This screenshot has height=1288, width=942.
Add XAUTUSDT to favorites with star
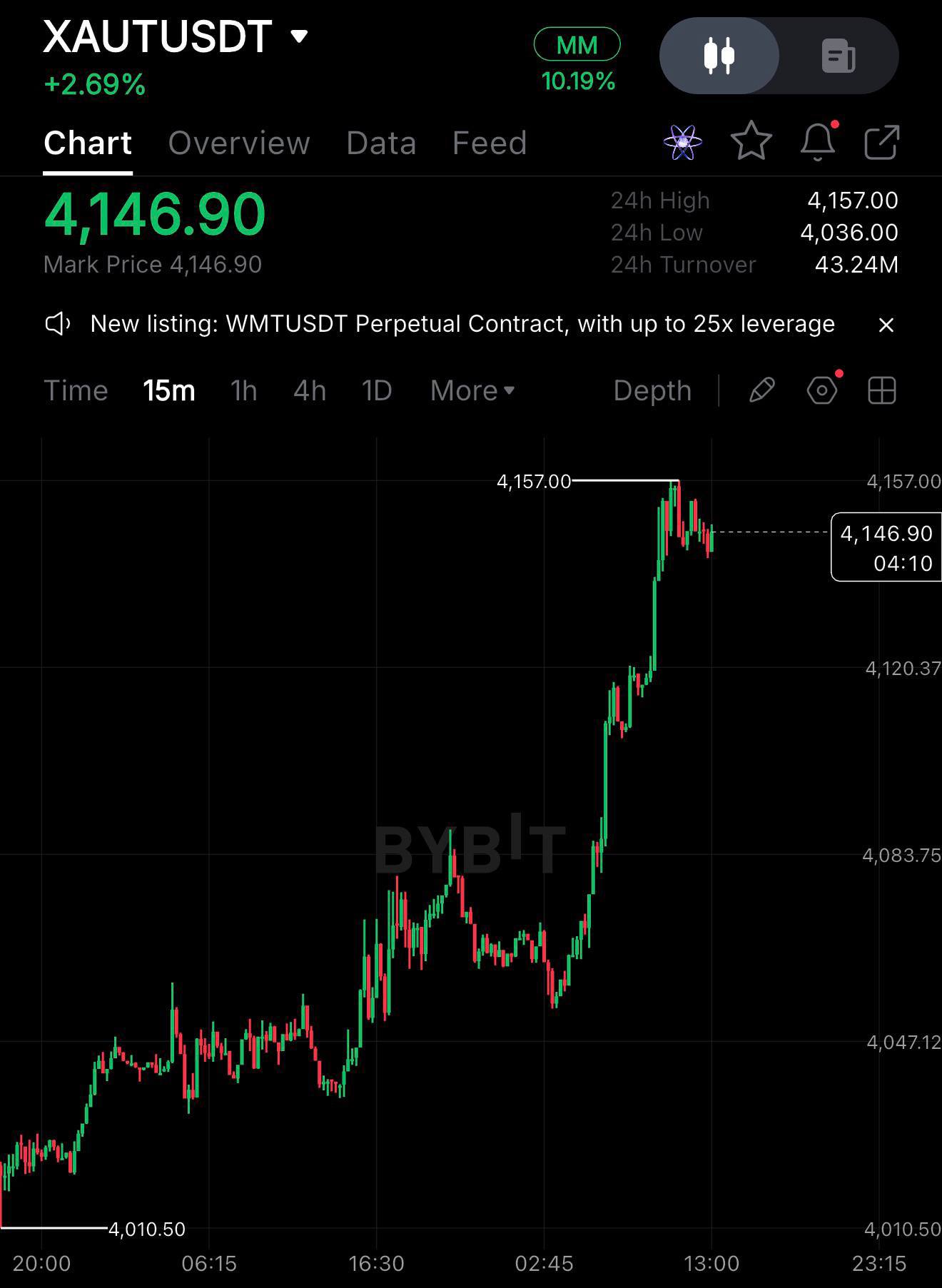tap(751, 141)
